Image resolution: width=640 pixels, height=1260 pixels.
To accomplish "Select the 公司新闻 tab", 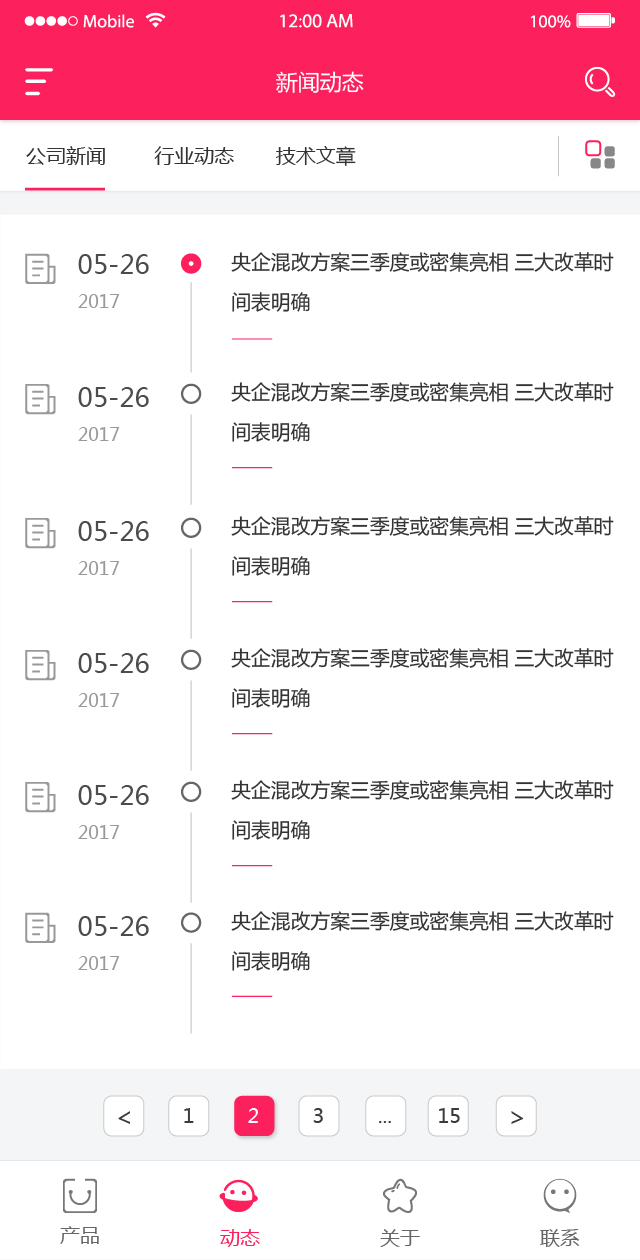I will 66,156.
